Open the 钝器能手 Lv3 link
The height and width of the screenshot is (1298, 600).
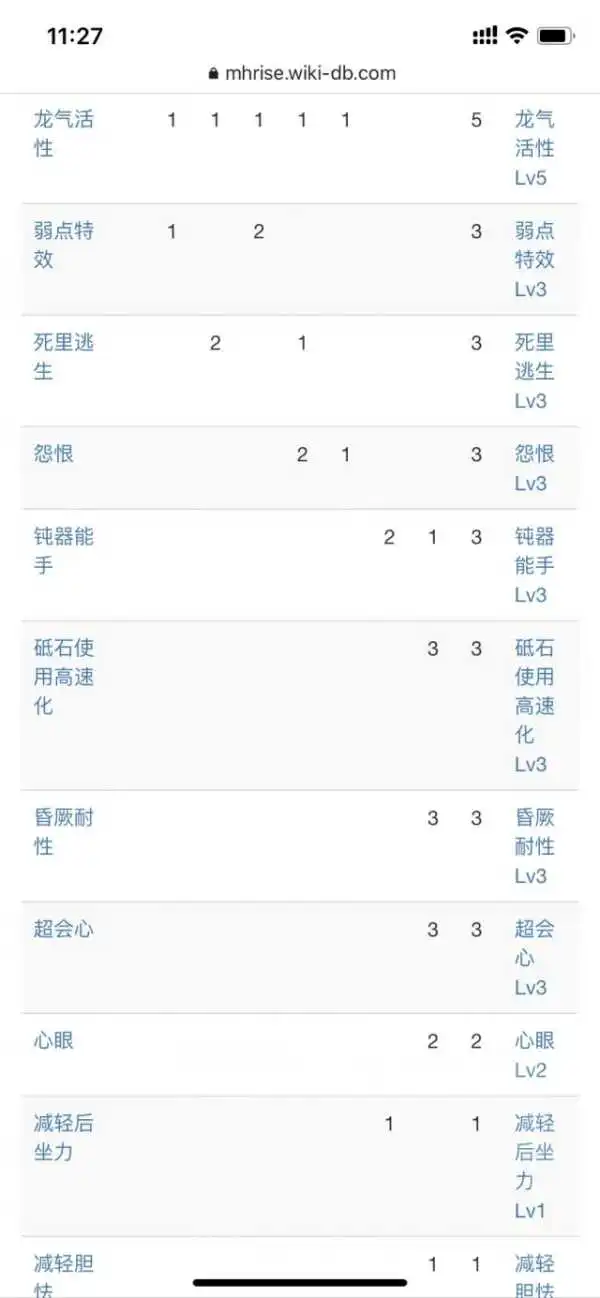(x=535, y=566)
